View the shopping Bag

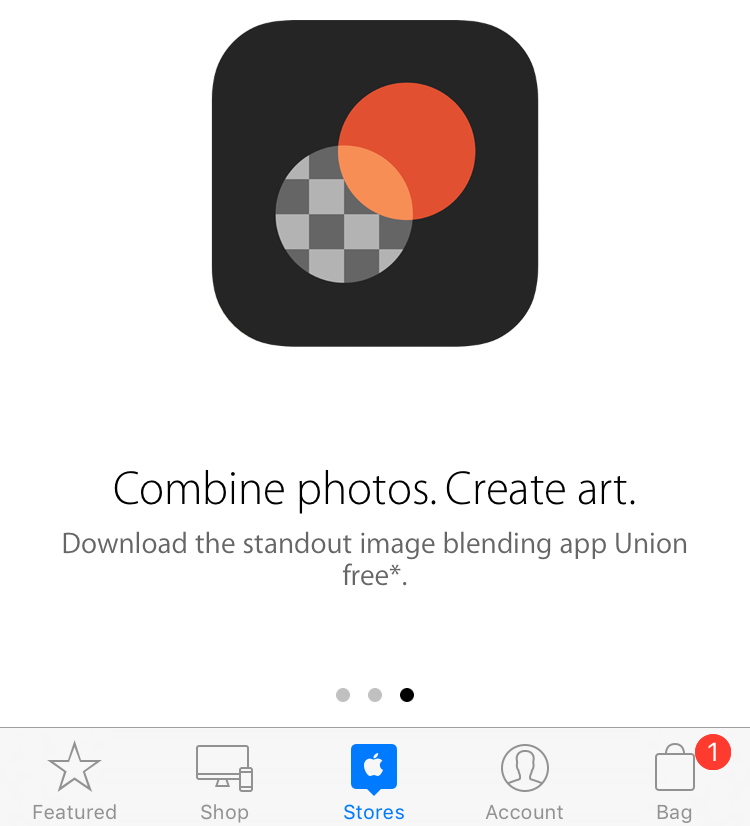click(675, 781)
